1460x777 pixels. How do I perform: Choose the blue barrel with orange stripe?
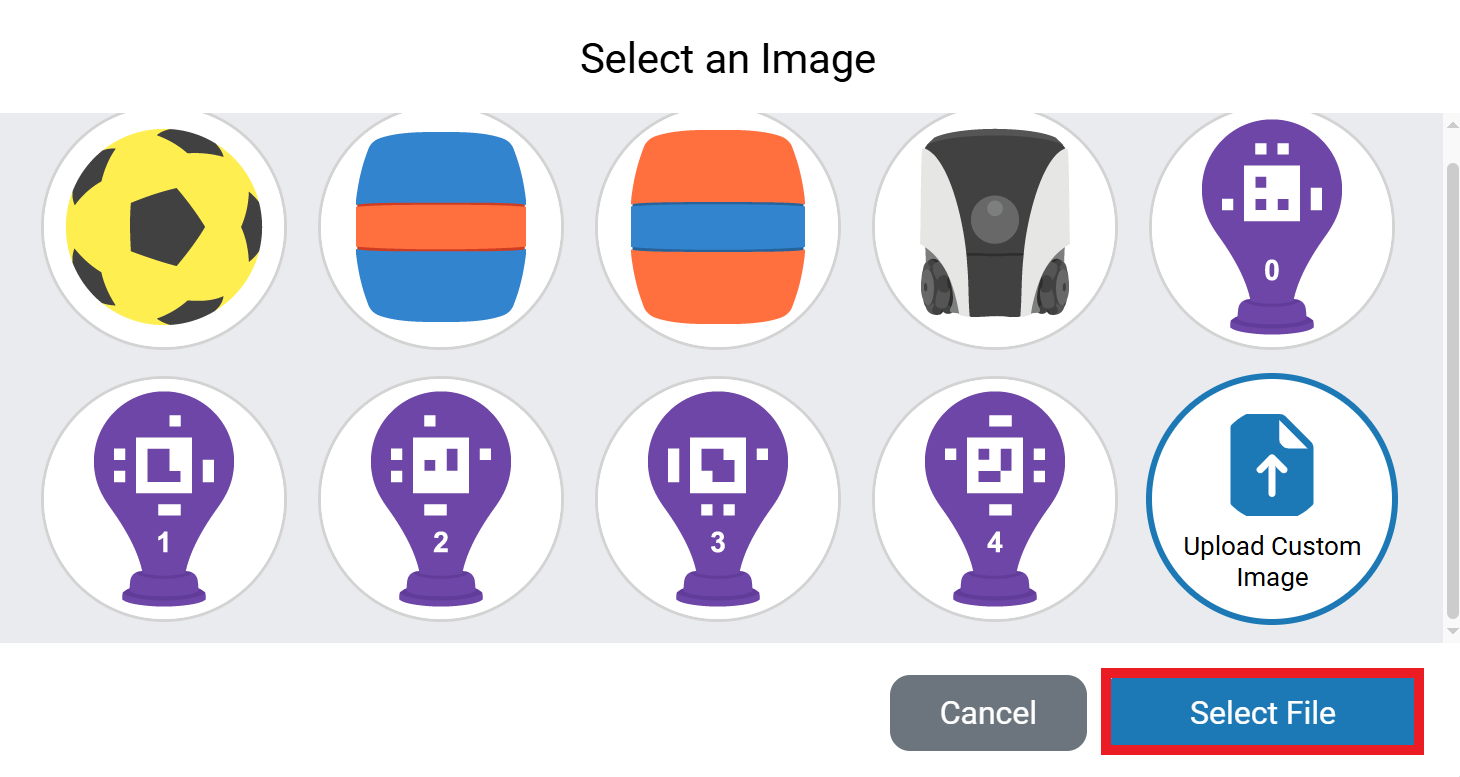441,227
